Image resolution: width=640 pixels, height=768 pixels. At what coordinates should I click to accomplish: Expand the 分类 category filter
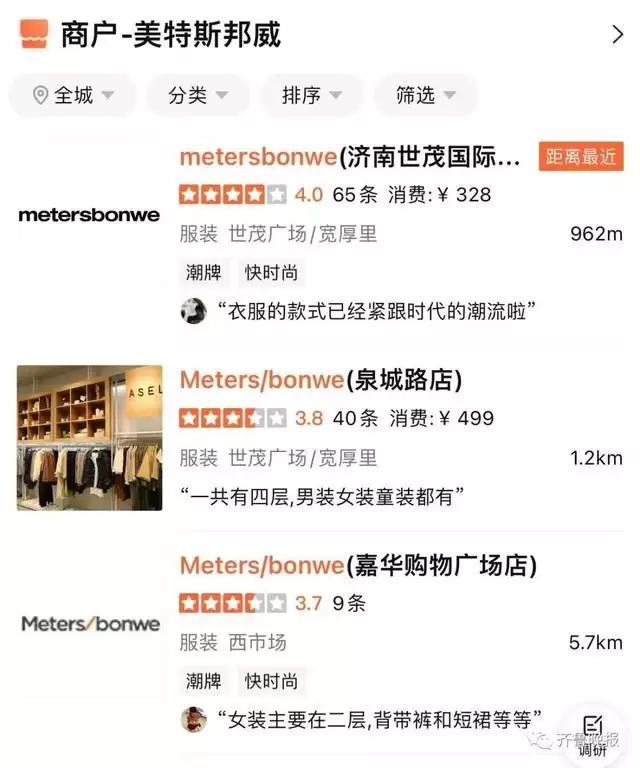coord(197,95)
